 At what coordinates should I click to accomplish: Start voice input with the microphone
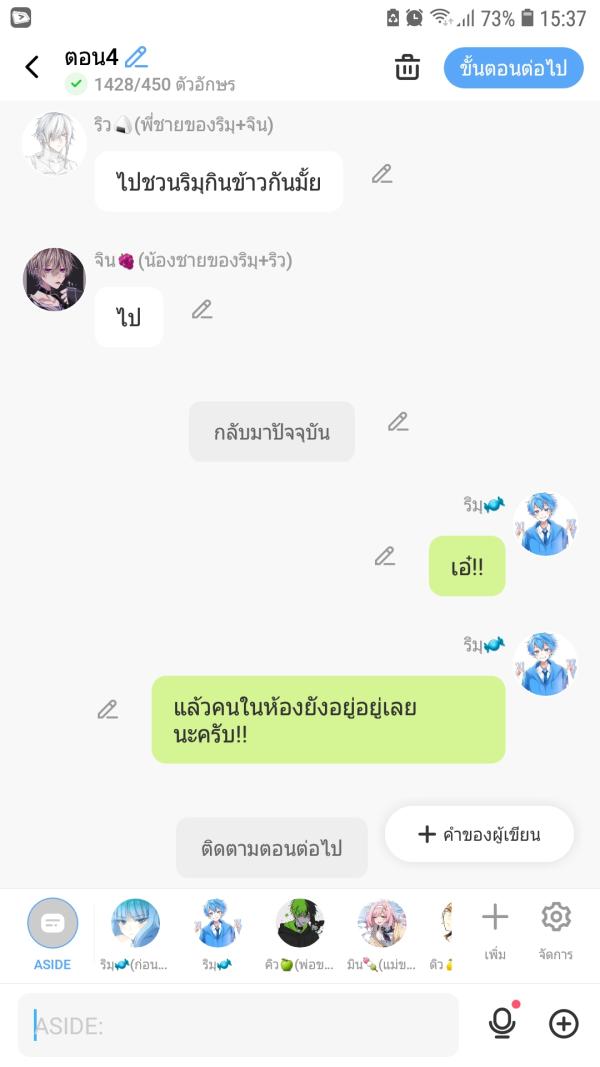click(x=502, y=1023)
